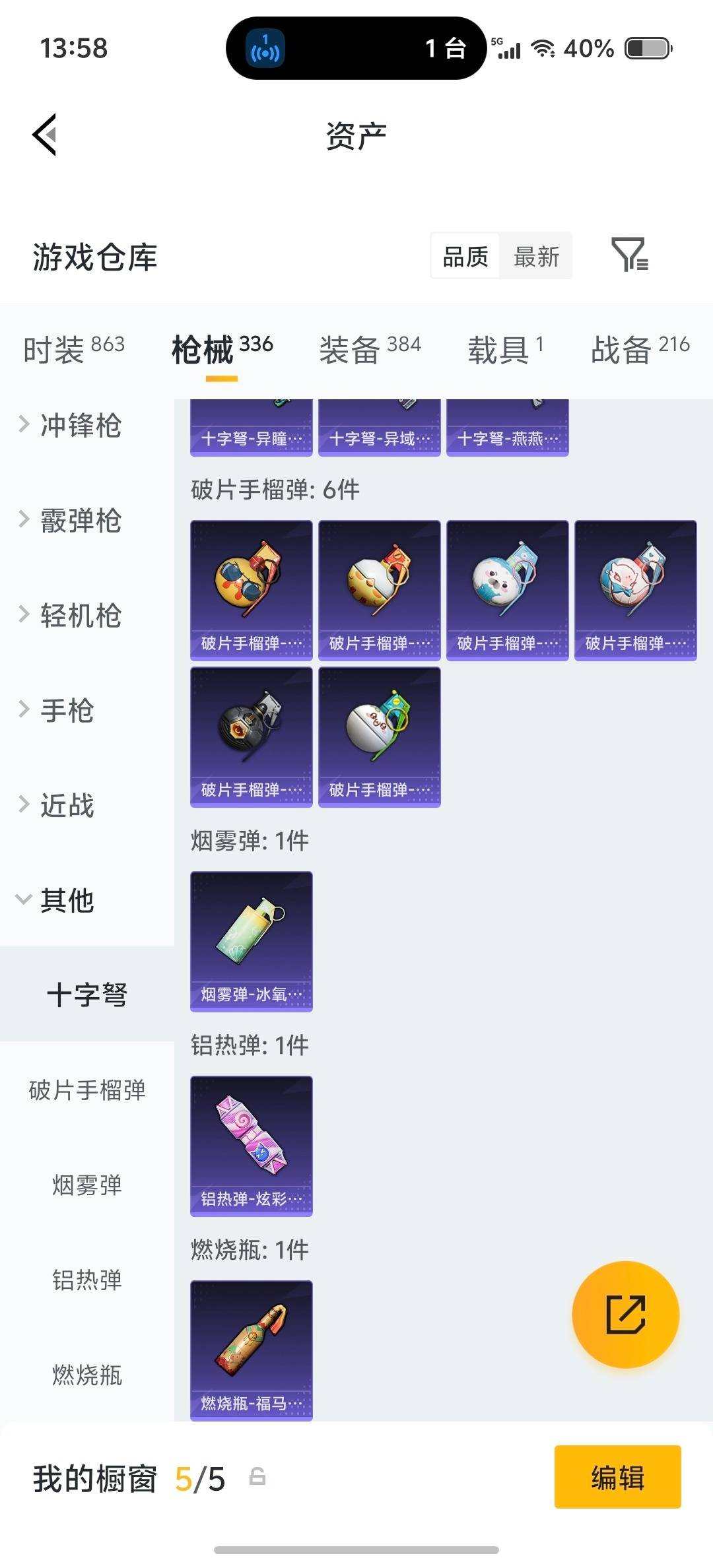The image size is (713, 1568).
Task: Navigate back using the arrow icon
Action: pyautogui.click(x=44, y=134)
